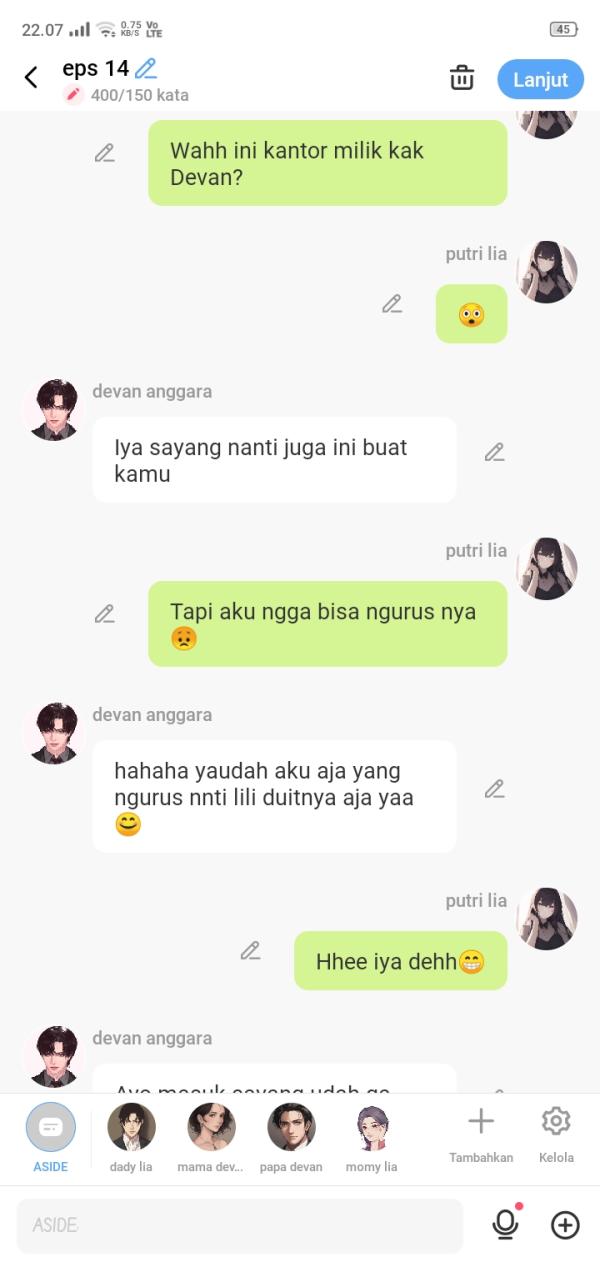Edit the message "Tapi aku ngga bisa ngurus nya"

(105, 614)
